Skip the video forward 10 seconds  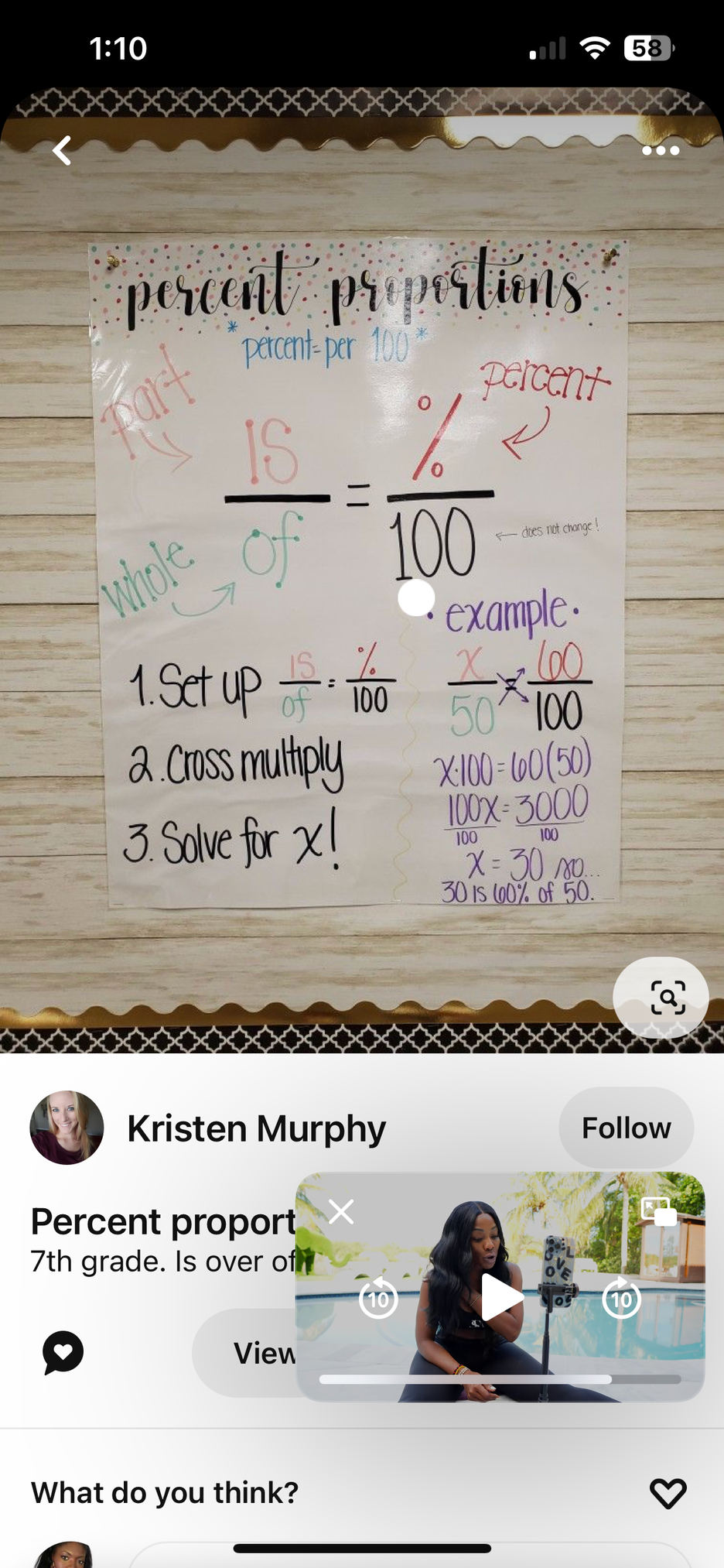coord(621,1299)
